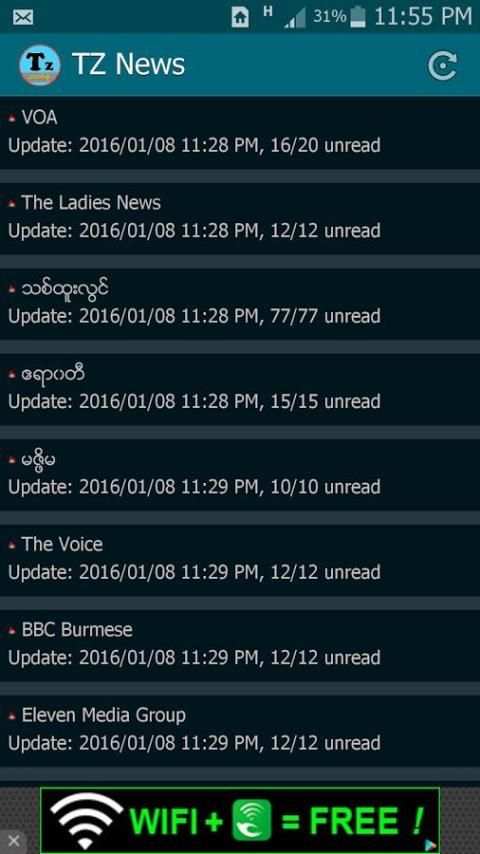Open the WIFI FREE ad banner

click(240, 820)
